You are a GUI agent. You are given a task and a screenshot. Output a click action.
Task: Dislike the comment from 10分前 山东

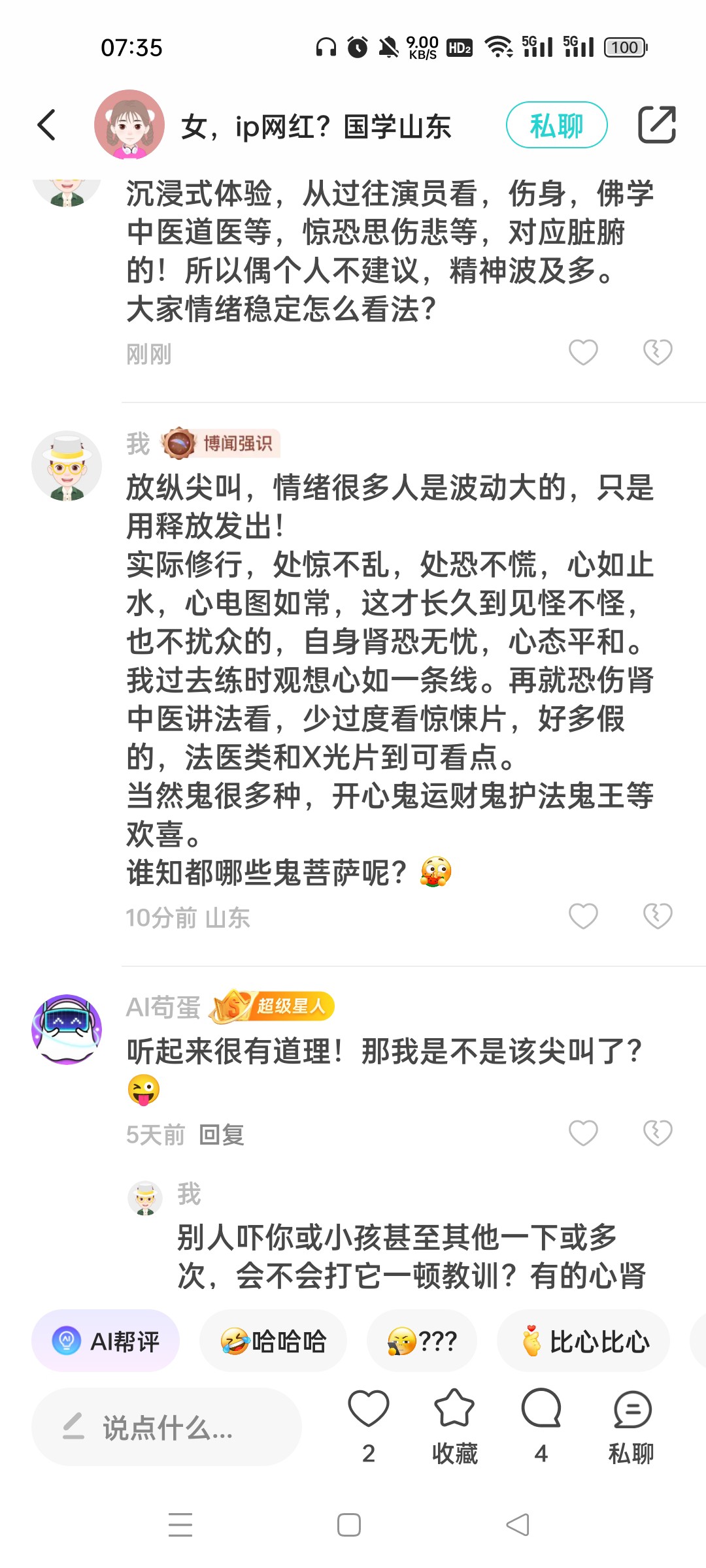click(x=658, y=915)
